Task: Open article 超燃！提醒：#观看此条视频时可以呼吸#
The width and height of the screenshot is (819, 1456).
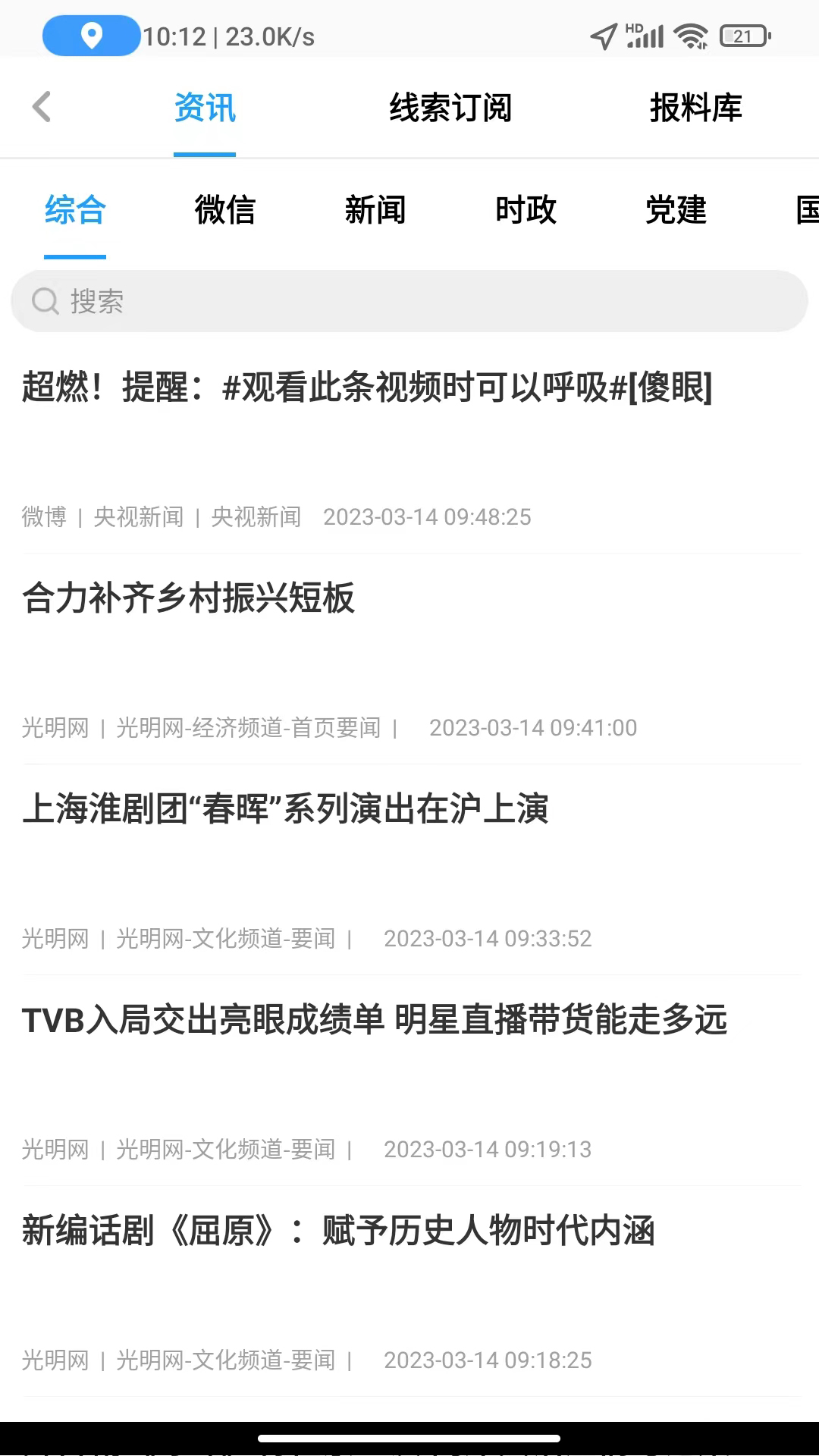Action: pos(367,388)
